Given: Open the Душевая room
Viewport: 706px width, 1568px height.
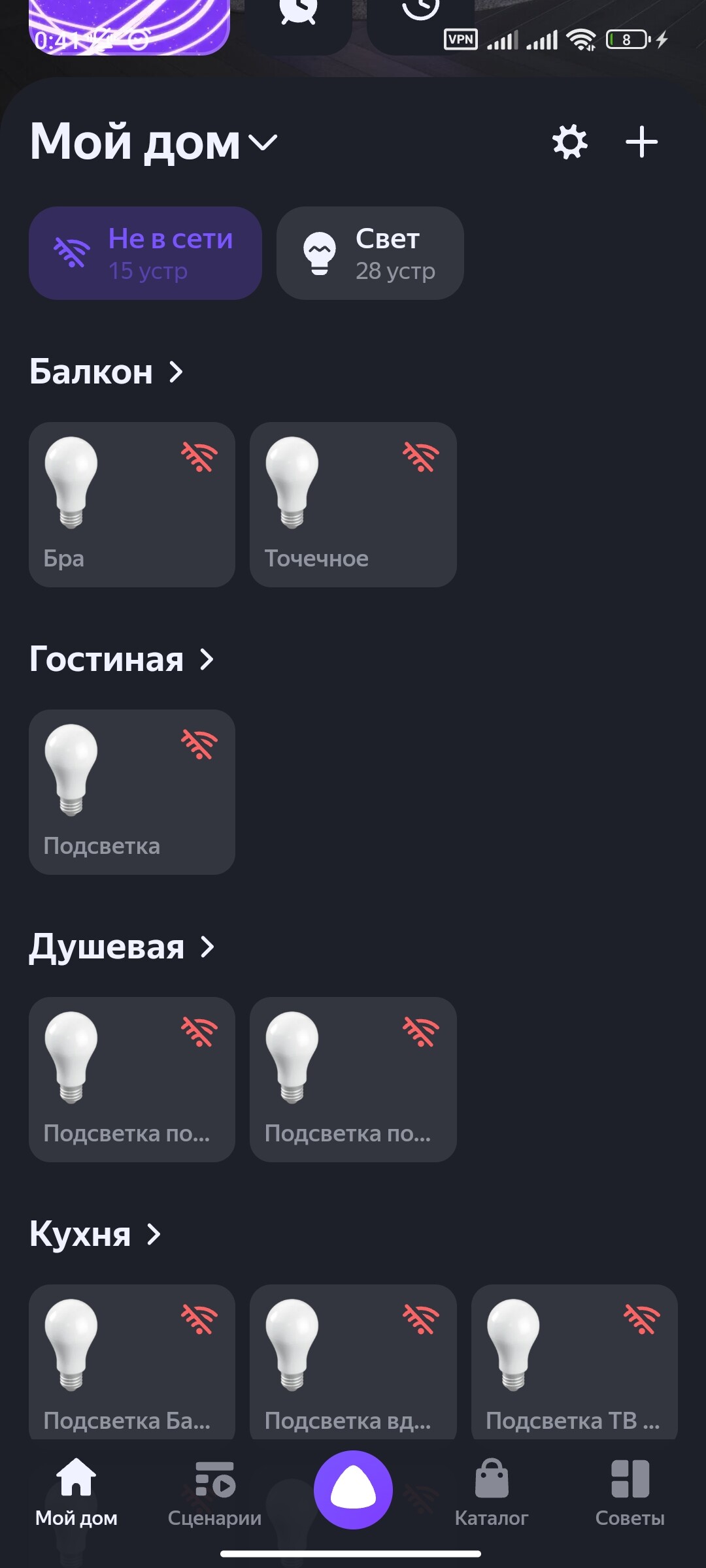Looking at the screenshot, I should pyautogui.click(x=122, y=947).
